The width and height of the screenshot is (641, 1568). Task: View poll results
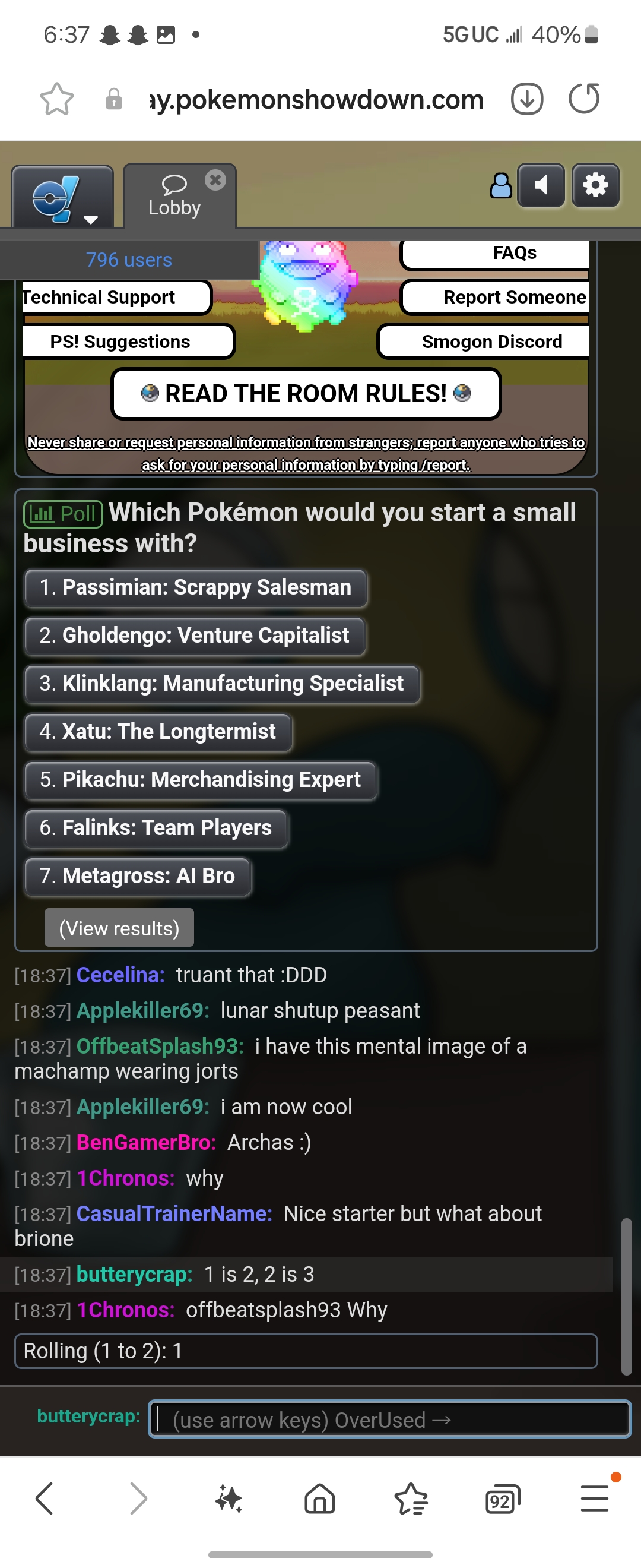pos(119,928)
